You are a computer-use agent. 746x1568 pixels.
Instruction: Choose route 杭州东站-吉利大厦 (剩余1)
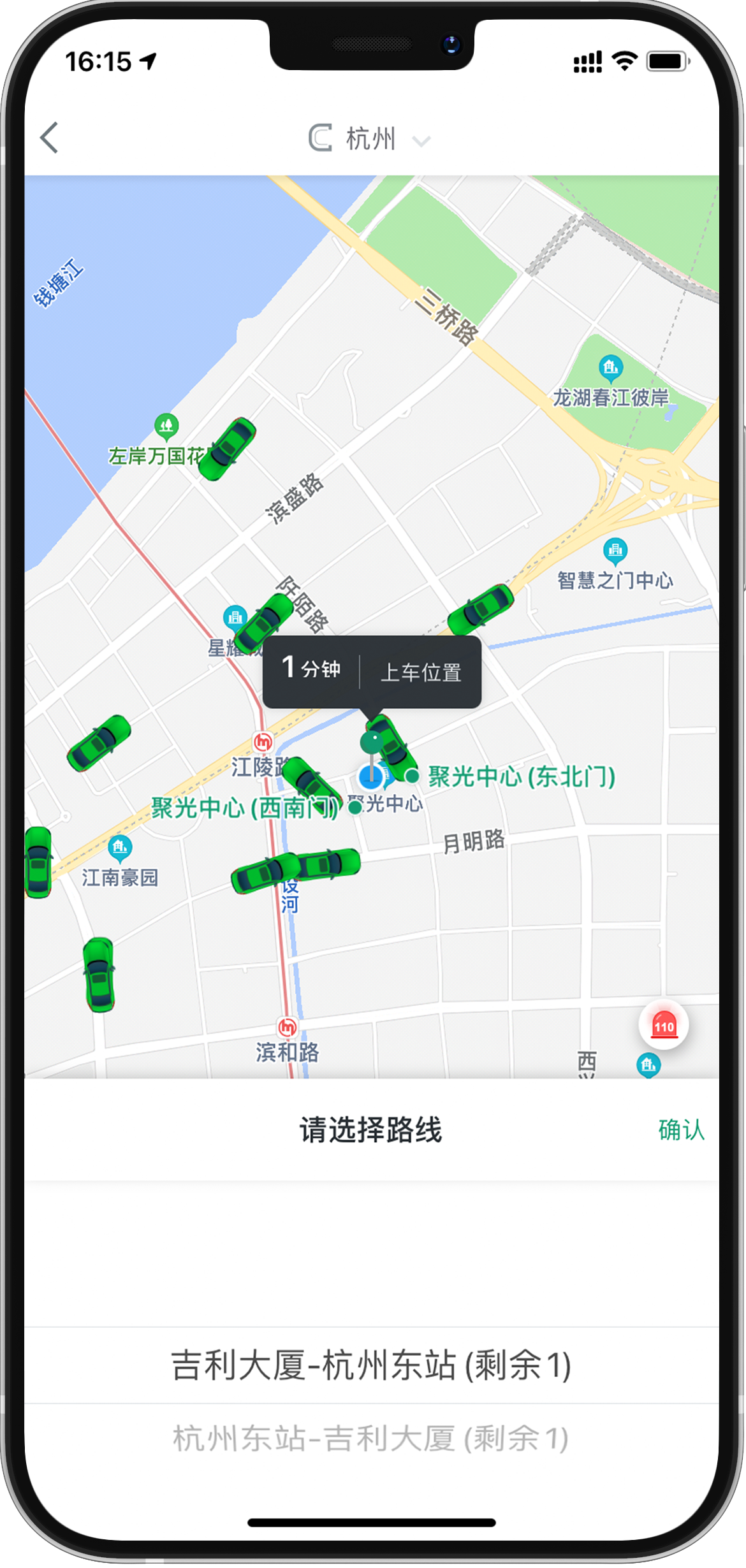click(x=371, y=1439)
